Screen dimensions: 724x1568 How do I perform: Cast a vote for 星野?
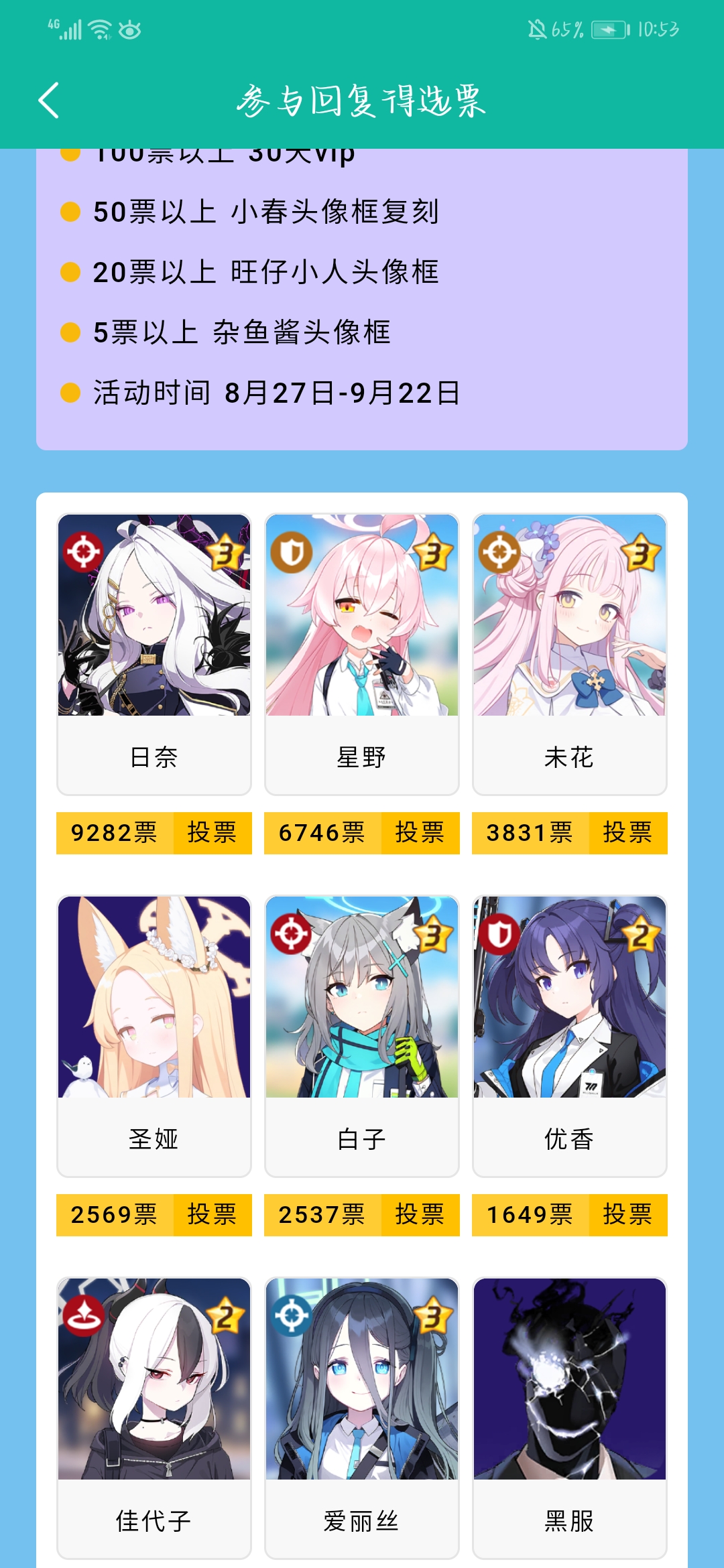tap(420, 833)
